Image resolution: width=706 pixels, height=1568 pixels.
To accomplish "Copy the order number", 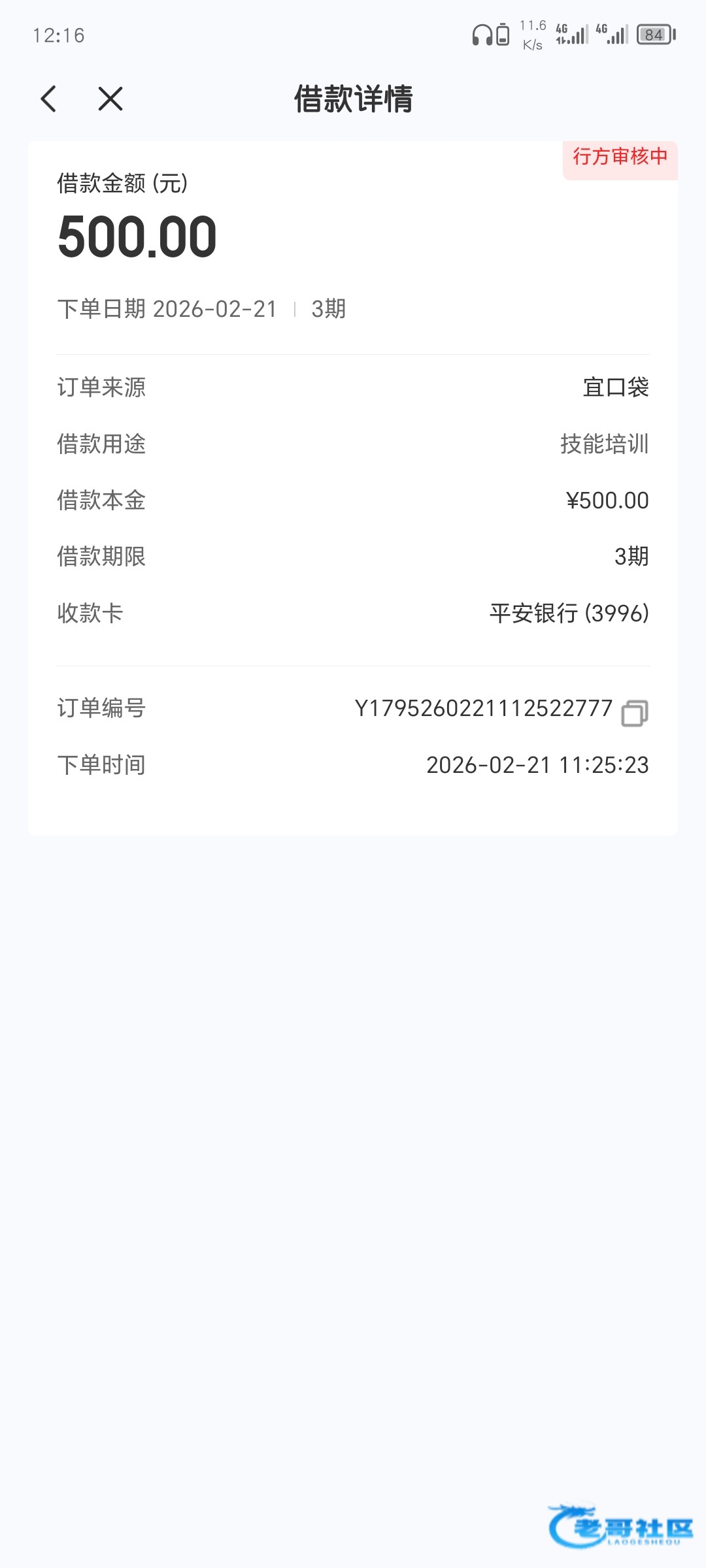I will (x=634, y=713).
